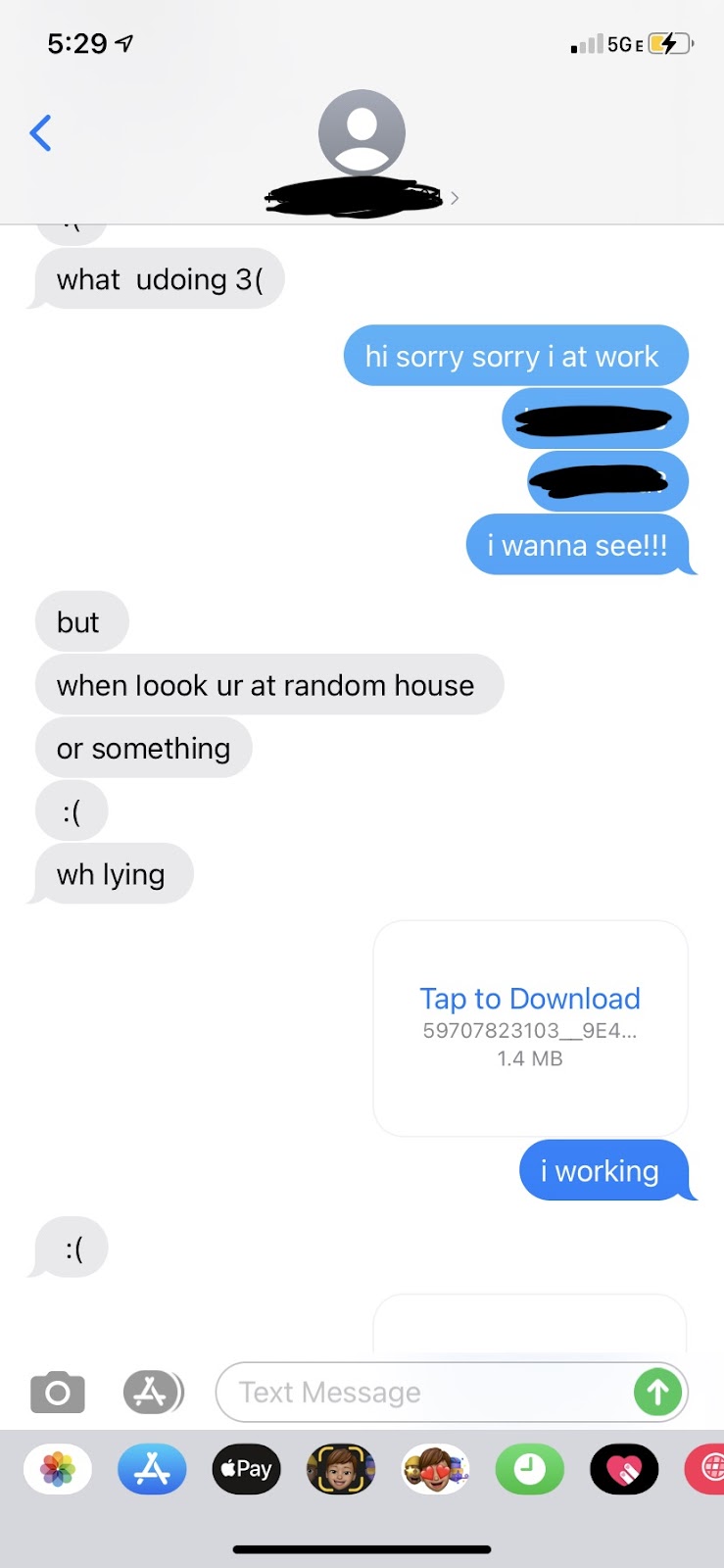Viewport: 724px width, 1568px height.
Task: Open Memoji in the app strip
Action: point(341,1469)
